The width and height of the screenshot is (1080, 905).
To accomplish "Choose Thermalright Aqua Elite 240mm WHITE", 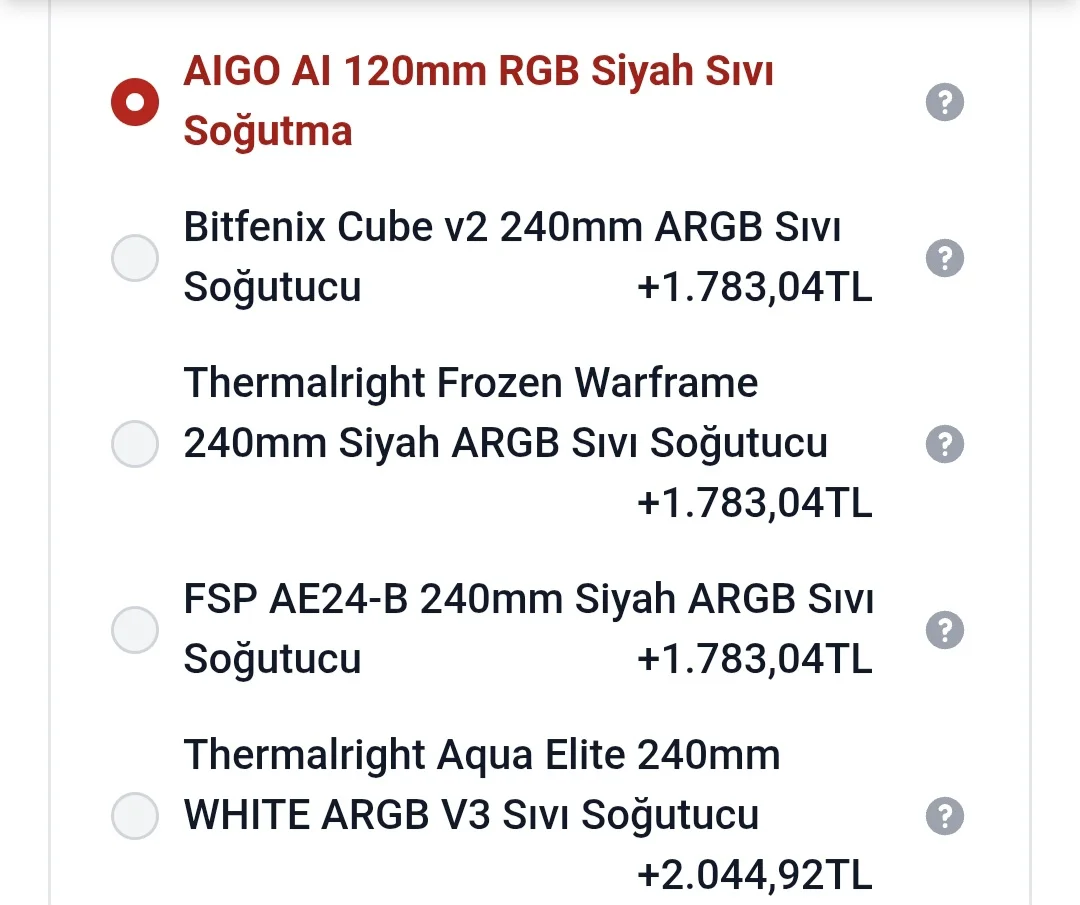I will [135, 815].
